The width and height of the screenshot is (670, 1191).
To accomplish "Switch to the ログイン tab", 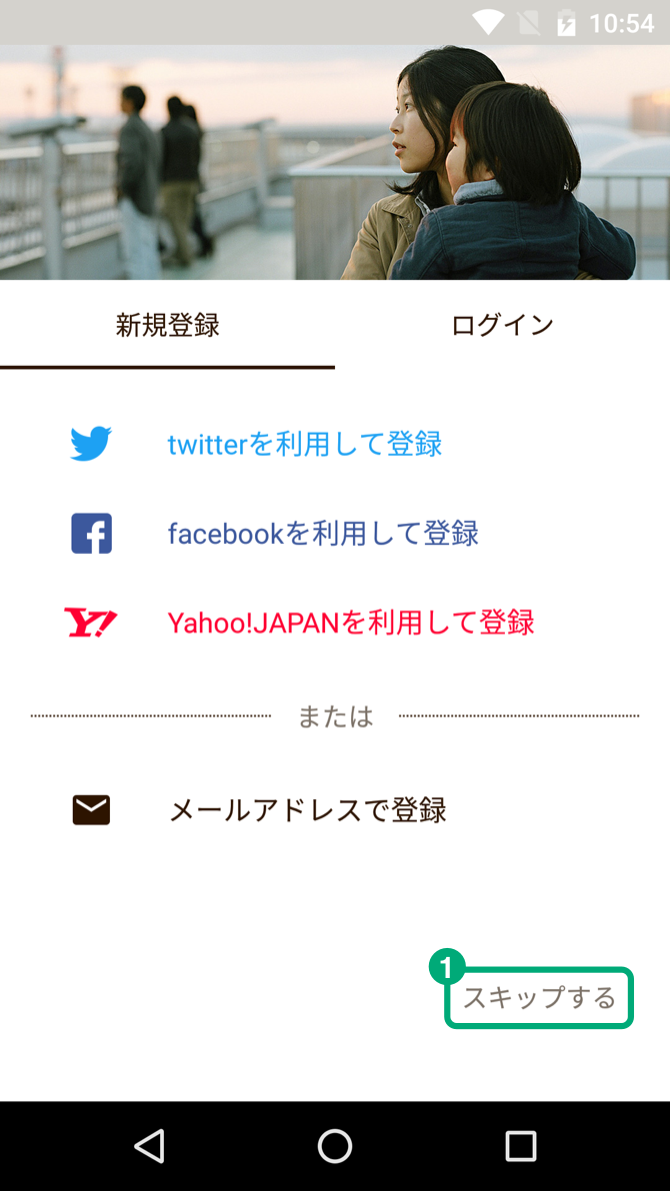I will click(x=502, y=325).
